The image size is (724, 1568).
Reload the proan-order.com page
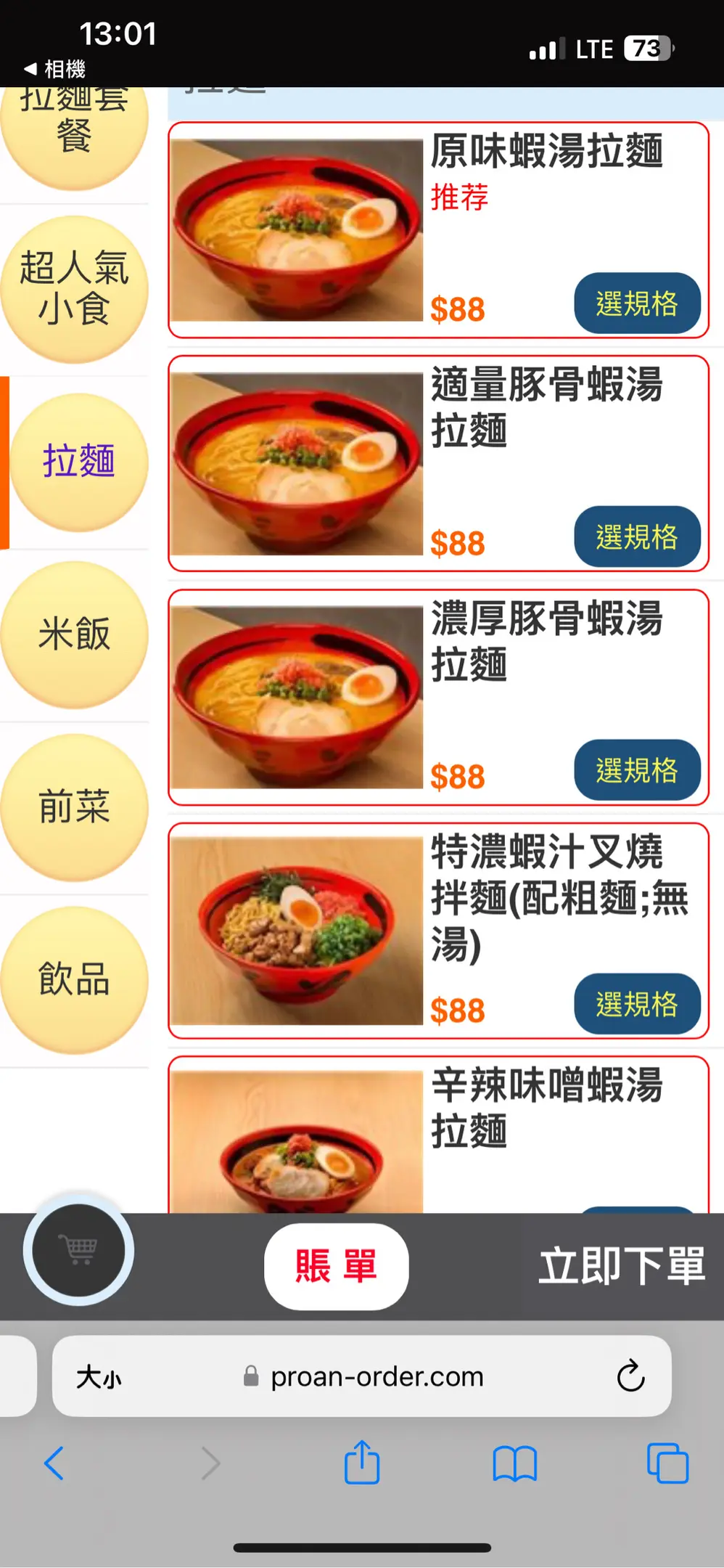click(x=630, y=1376)
